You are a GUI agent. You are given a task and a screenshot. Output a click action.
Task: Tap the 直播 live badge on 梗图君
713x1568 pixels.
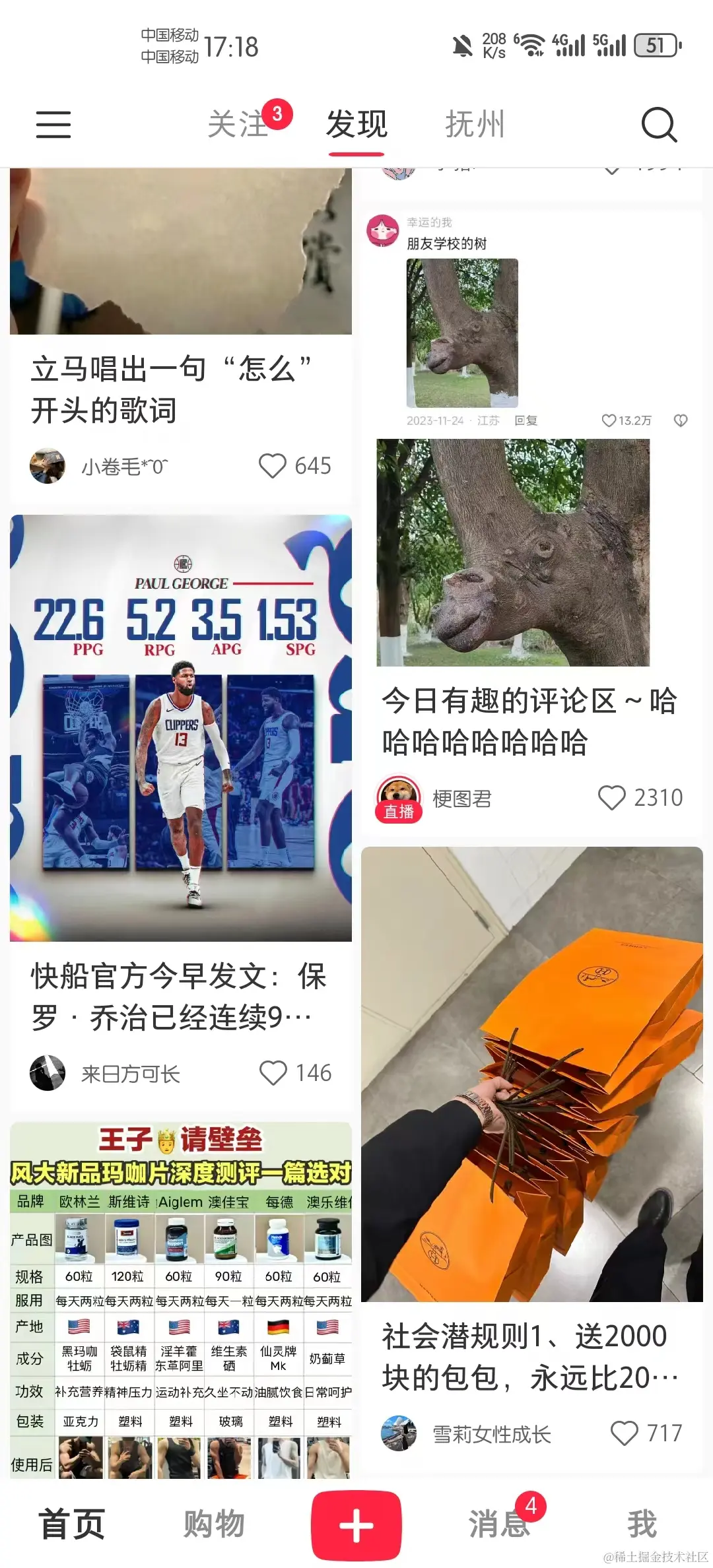pos(399,814)
